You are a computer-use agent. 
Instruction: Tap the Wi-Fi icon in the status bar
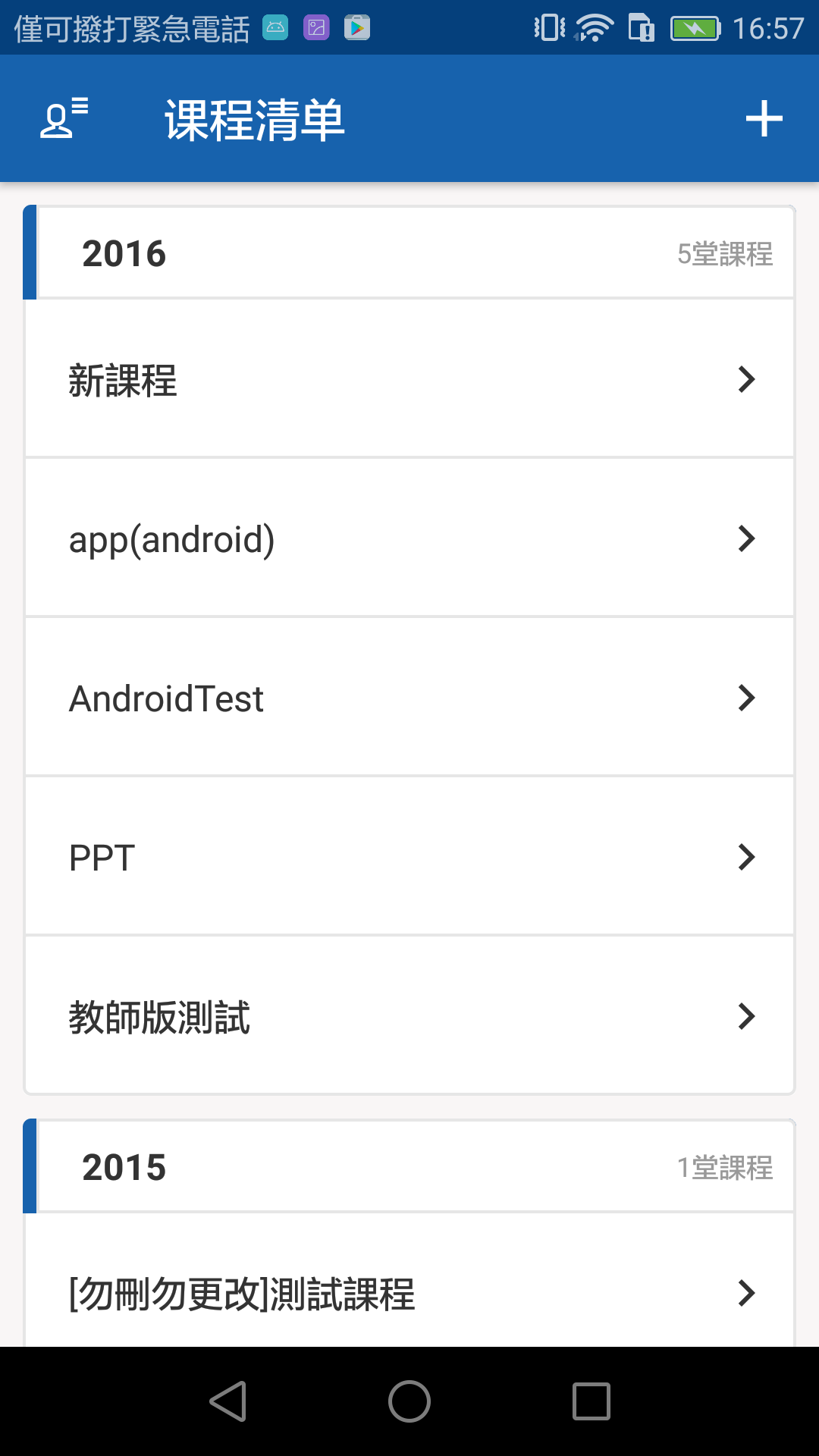[595, 27]
